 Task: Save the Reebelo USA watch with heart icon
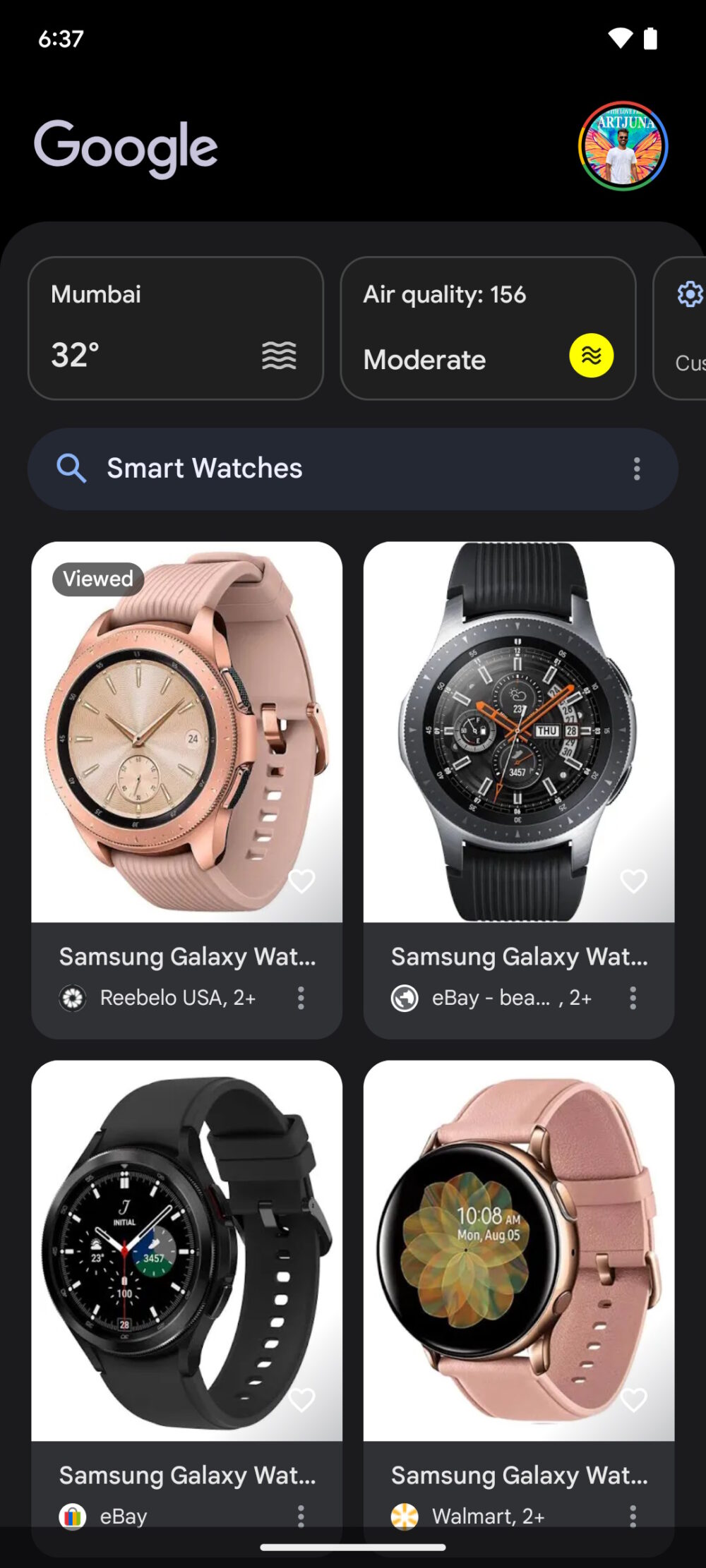click(302, 881)
